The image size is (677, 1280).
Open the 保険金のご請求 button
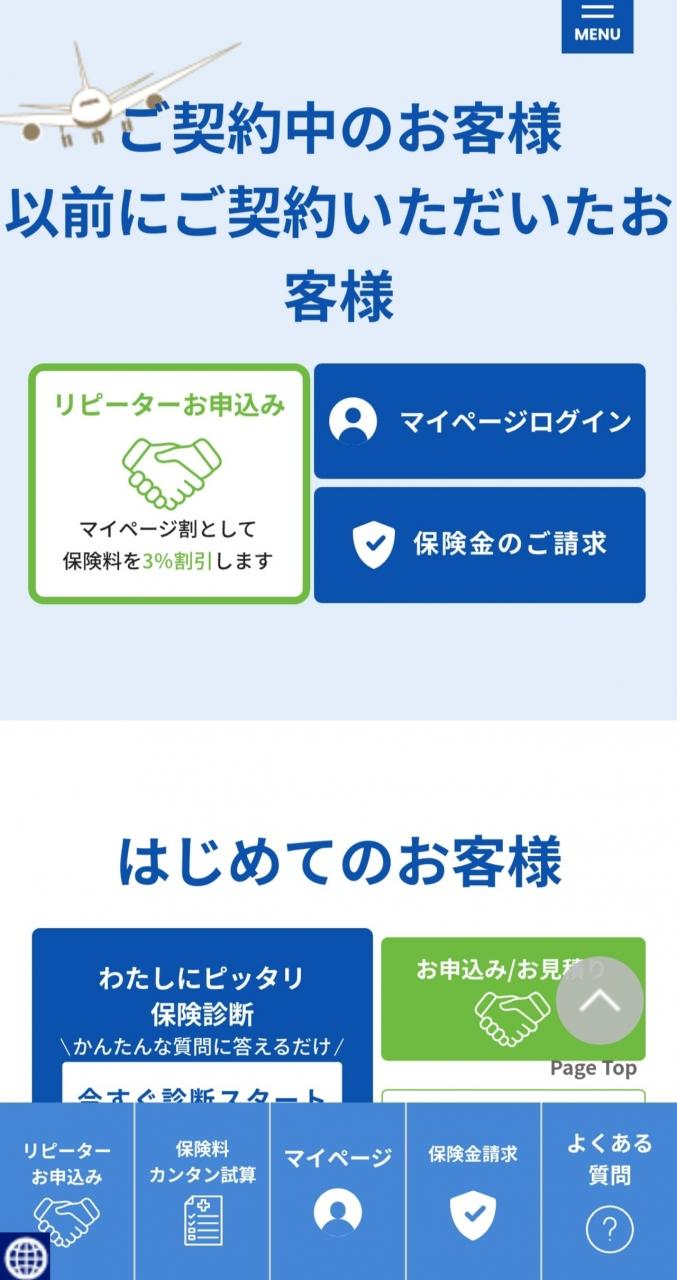point(479,544)
